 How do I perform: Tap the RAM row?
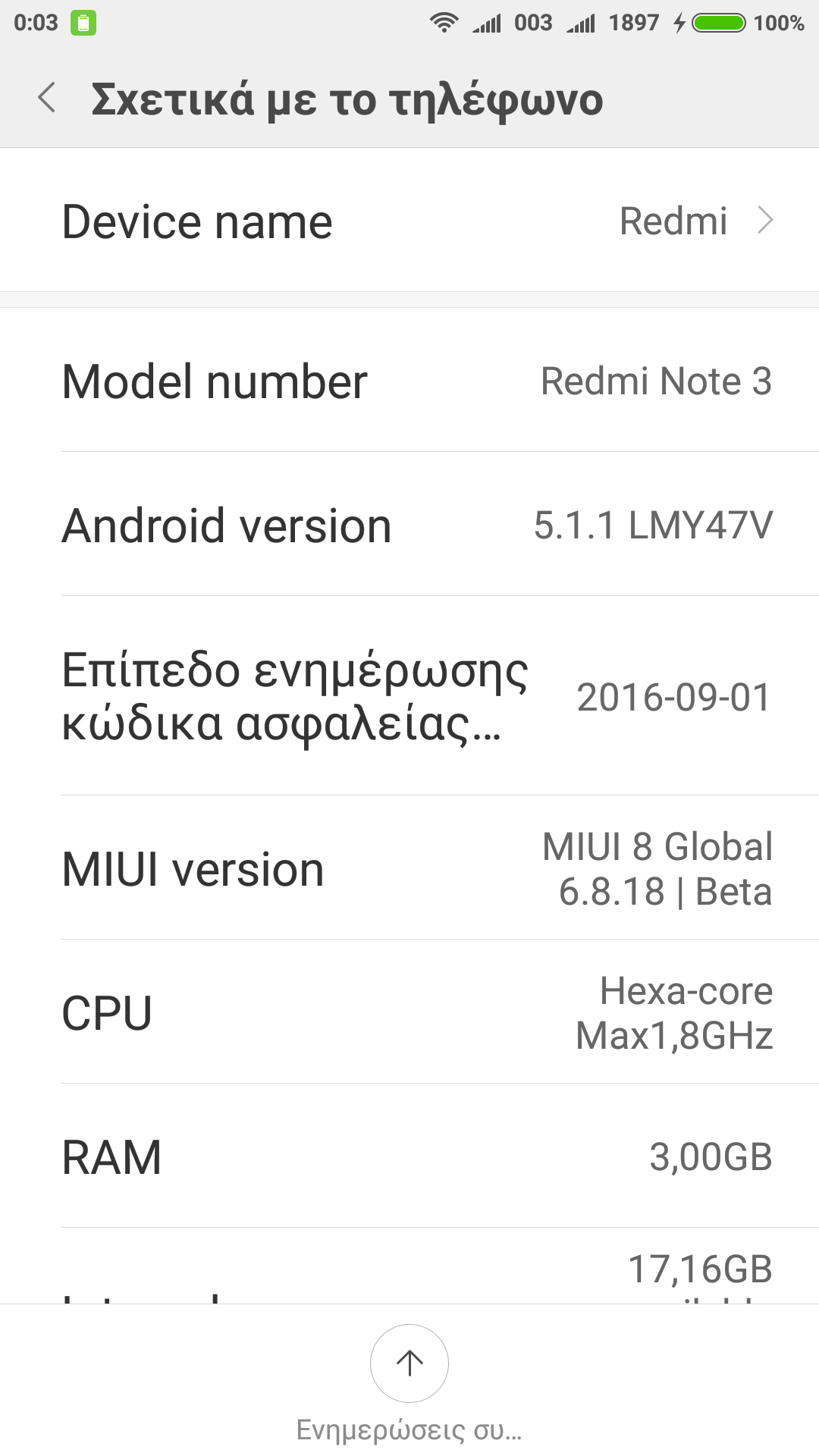click(409, 1156)
